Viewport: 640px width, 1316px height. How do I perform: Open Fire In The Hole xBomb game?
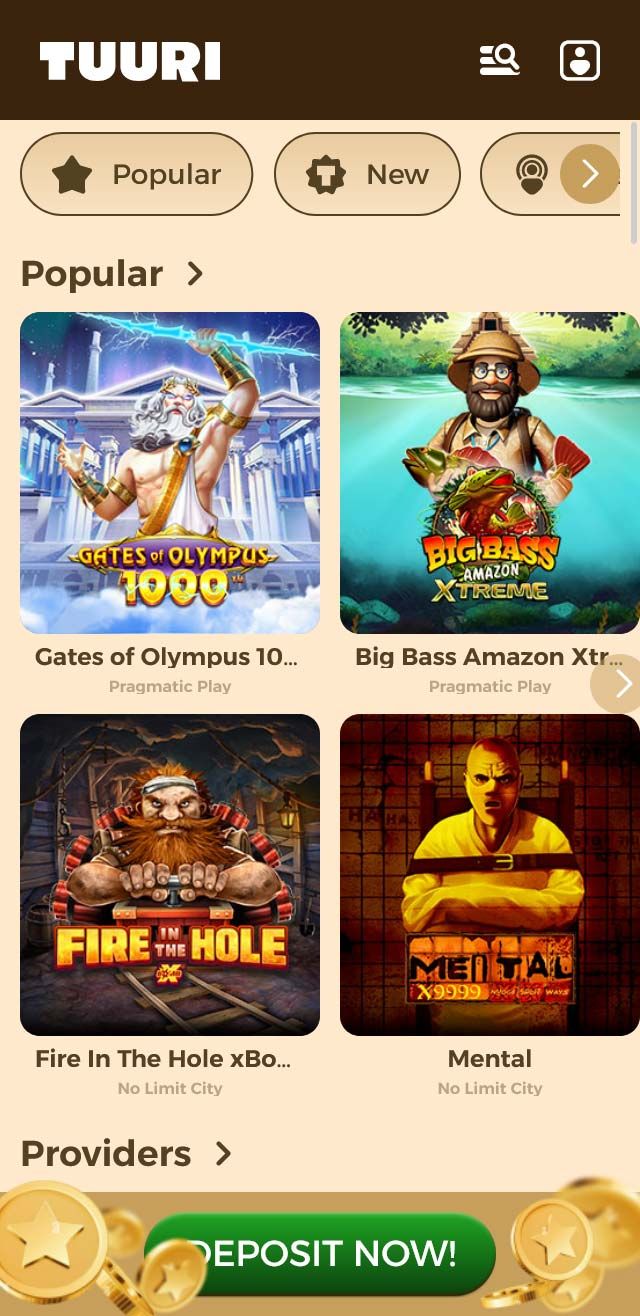pos(170,875)
